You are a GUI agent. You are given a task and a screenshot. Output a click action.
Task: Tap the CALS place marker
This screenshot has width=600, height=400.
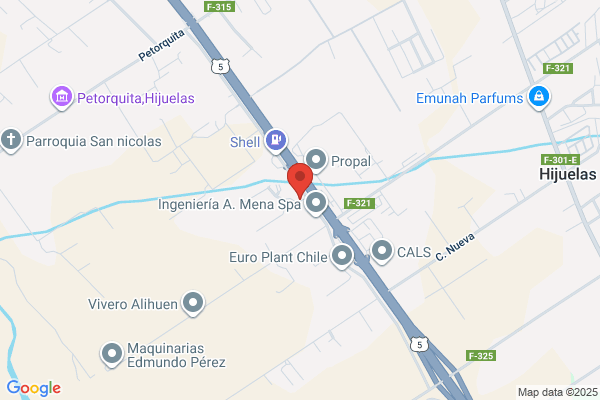pyautogui.click(x=383, y=250)
